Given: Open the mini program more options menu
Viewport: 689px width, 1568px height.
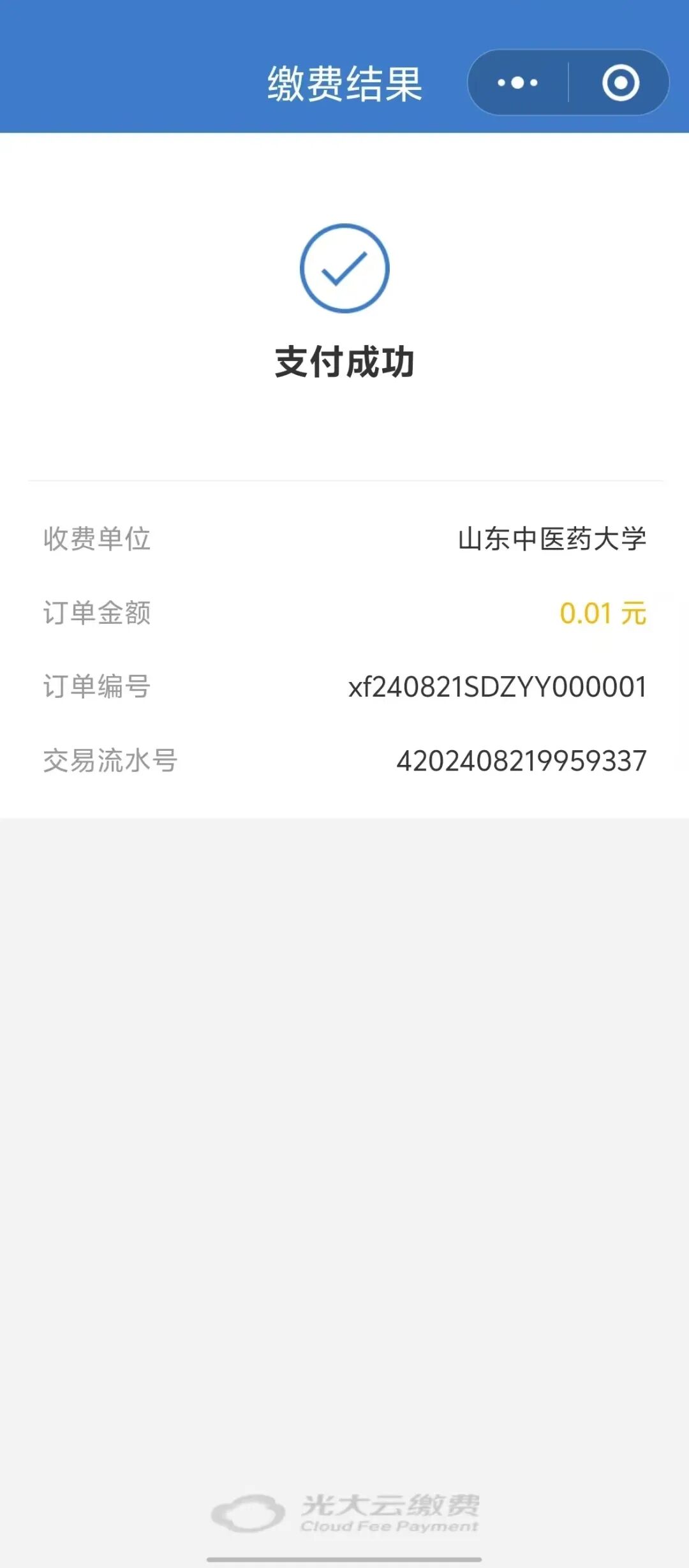Looking at the screenshot, I should pos(517,83).
